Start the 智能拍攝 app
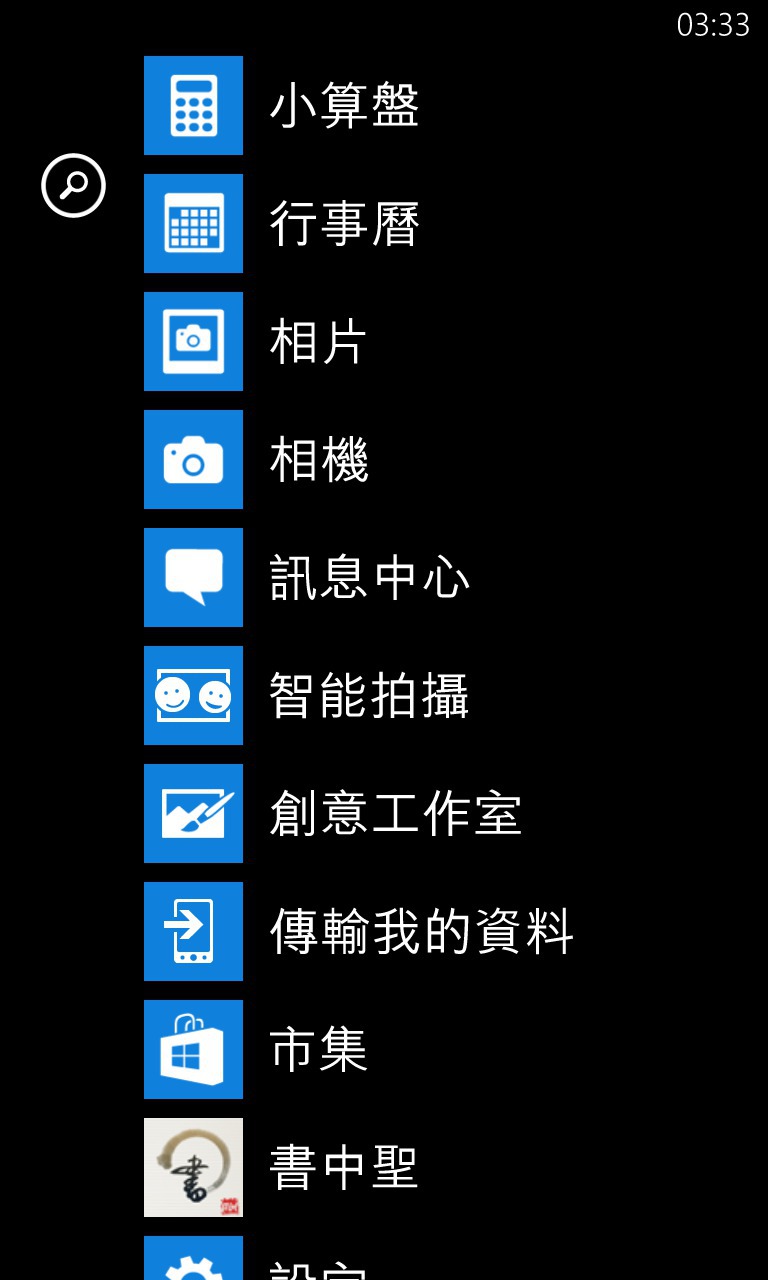768x1280 pixels. [193, 695]
